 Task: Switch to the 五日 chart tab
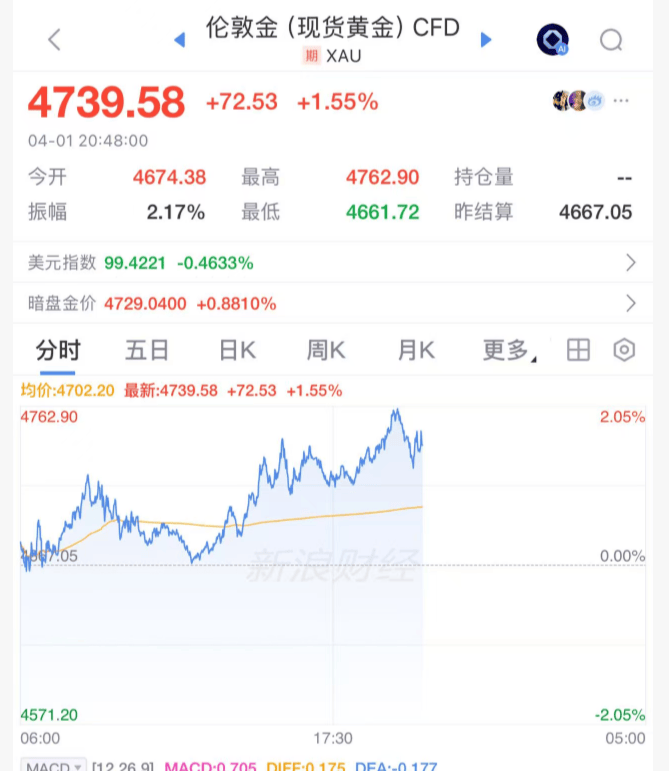147,350
